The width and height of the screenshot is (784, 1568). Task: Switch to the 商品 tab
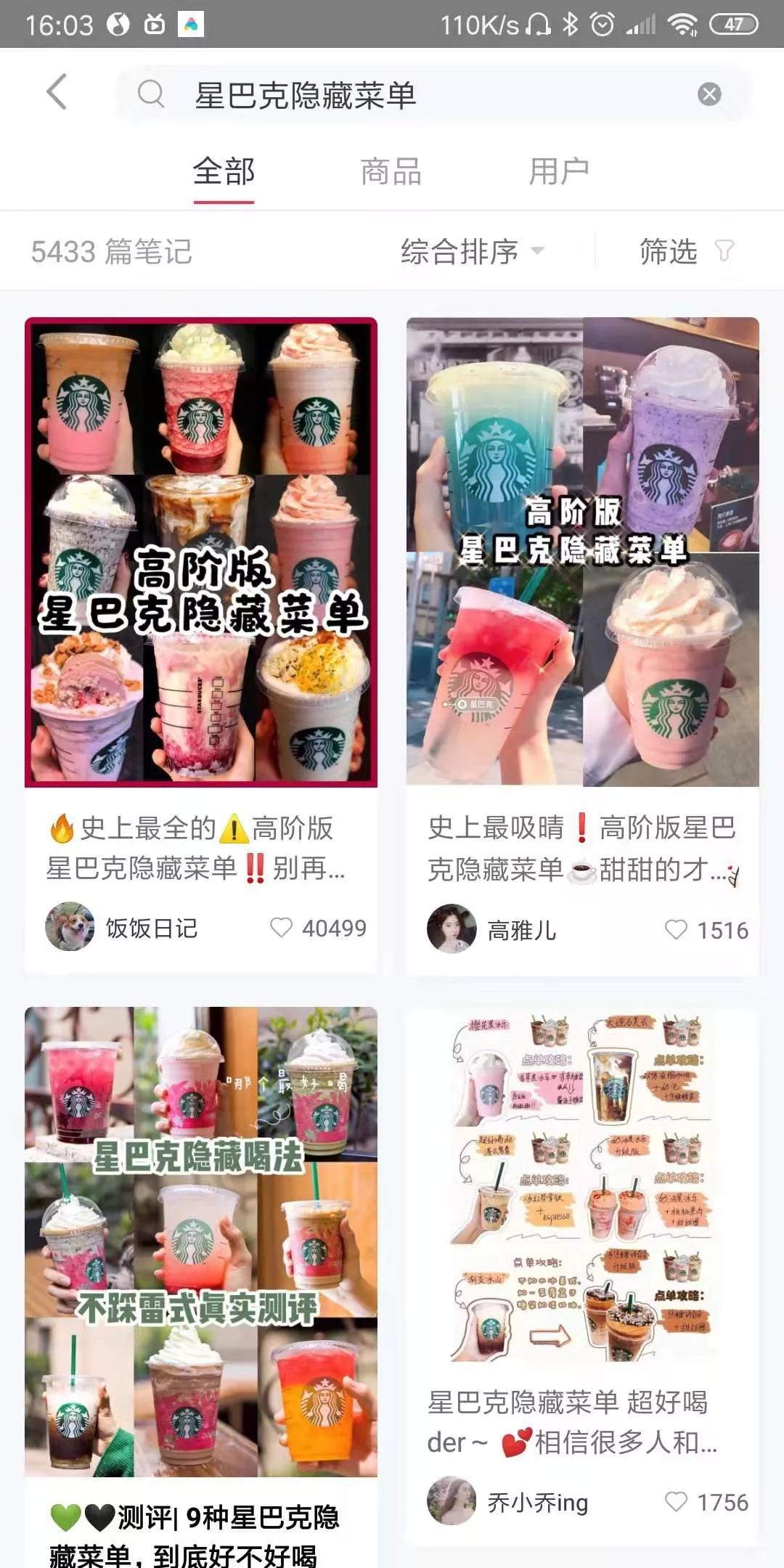[391, 173]
